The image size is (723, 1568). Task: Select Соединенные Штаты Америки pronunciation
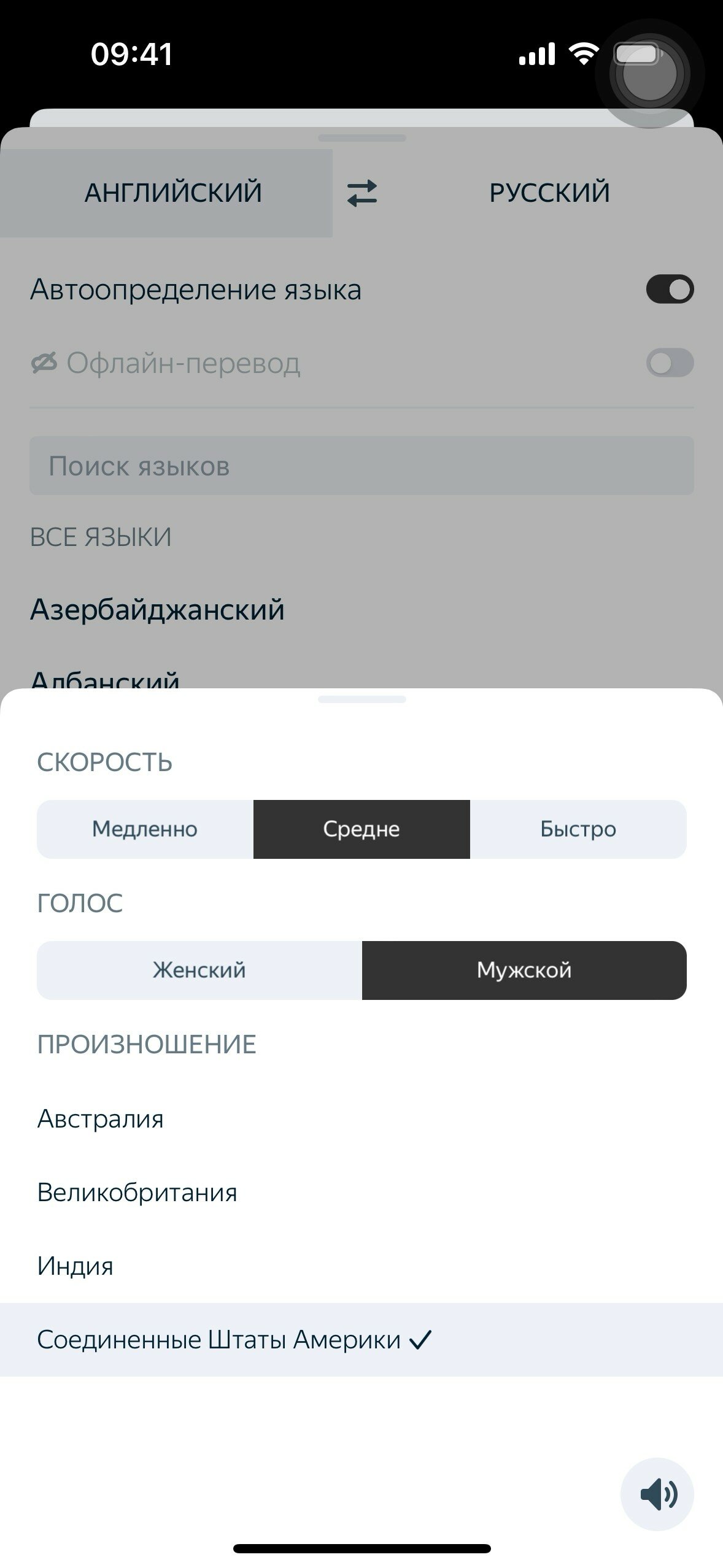[x=233, y=1339]
